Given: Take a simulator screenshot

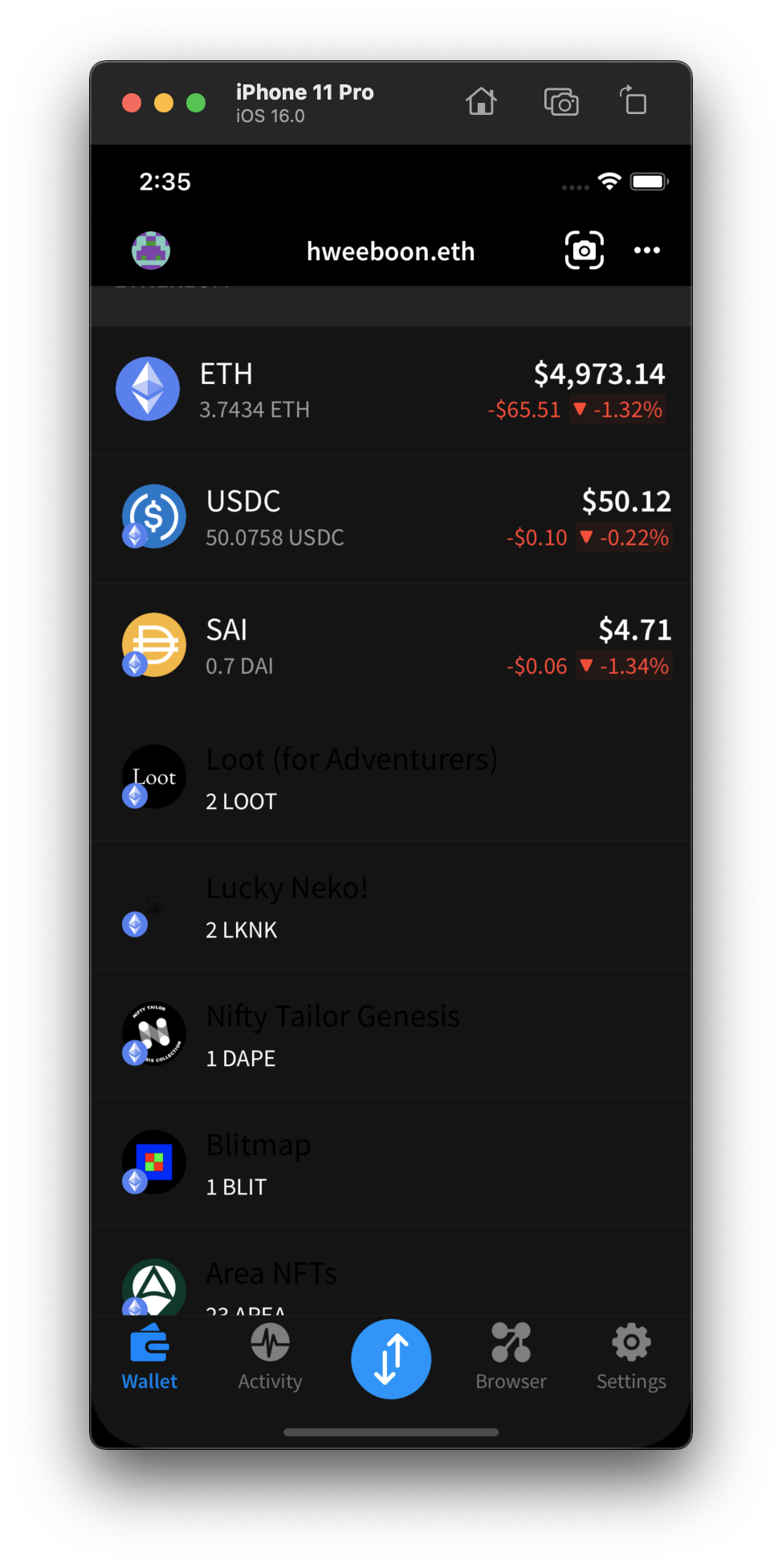Looking at the screenshot, I should click(561, 102).
